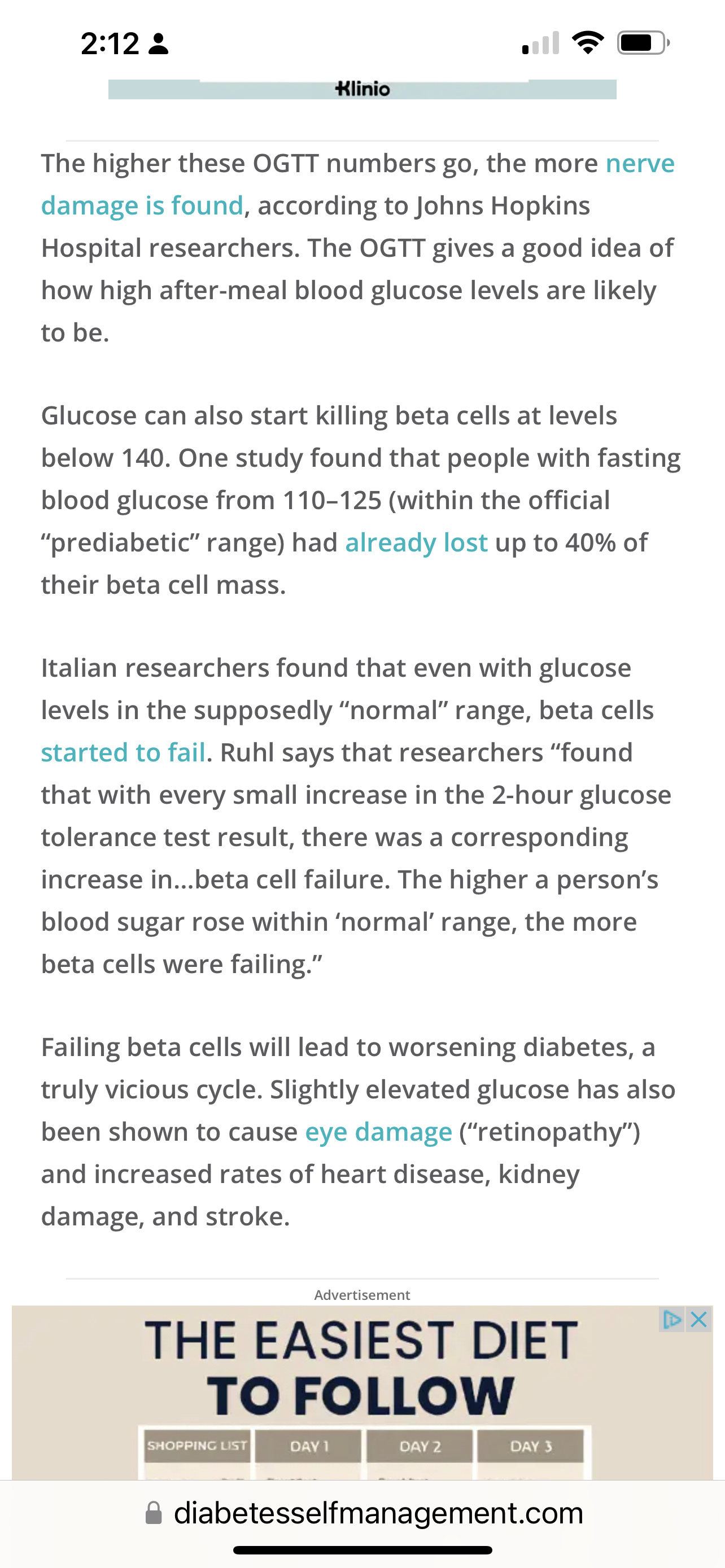
Task: Close the diet advertisement
Action: [x=700, y=1320]
